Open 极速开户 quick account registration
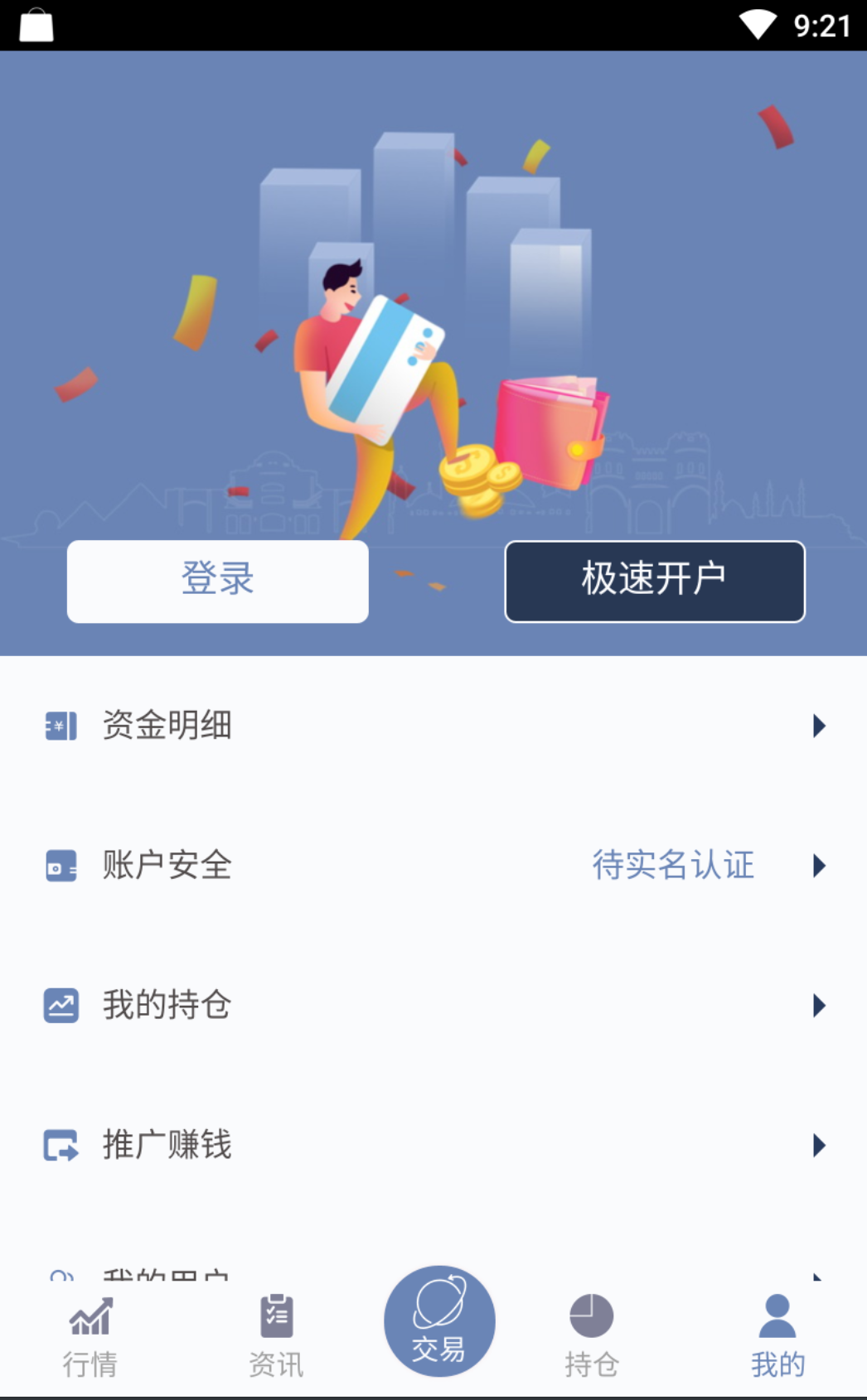This screenshot has height=1400, width=867. pyautogui.click(x=654, y=581)
